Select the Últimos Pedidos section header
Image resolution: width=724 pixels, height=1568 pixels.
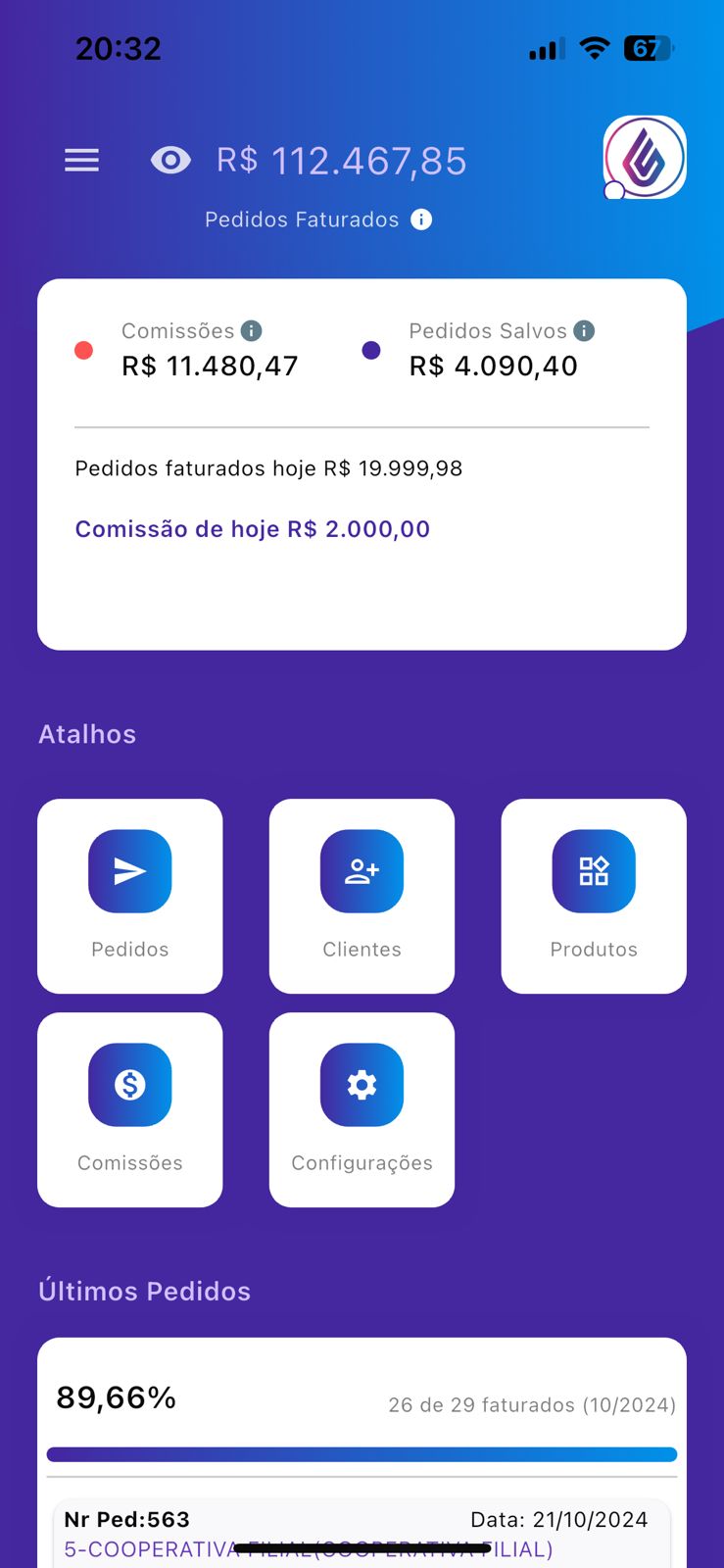click(144, 1291)
